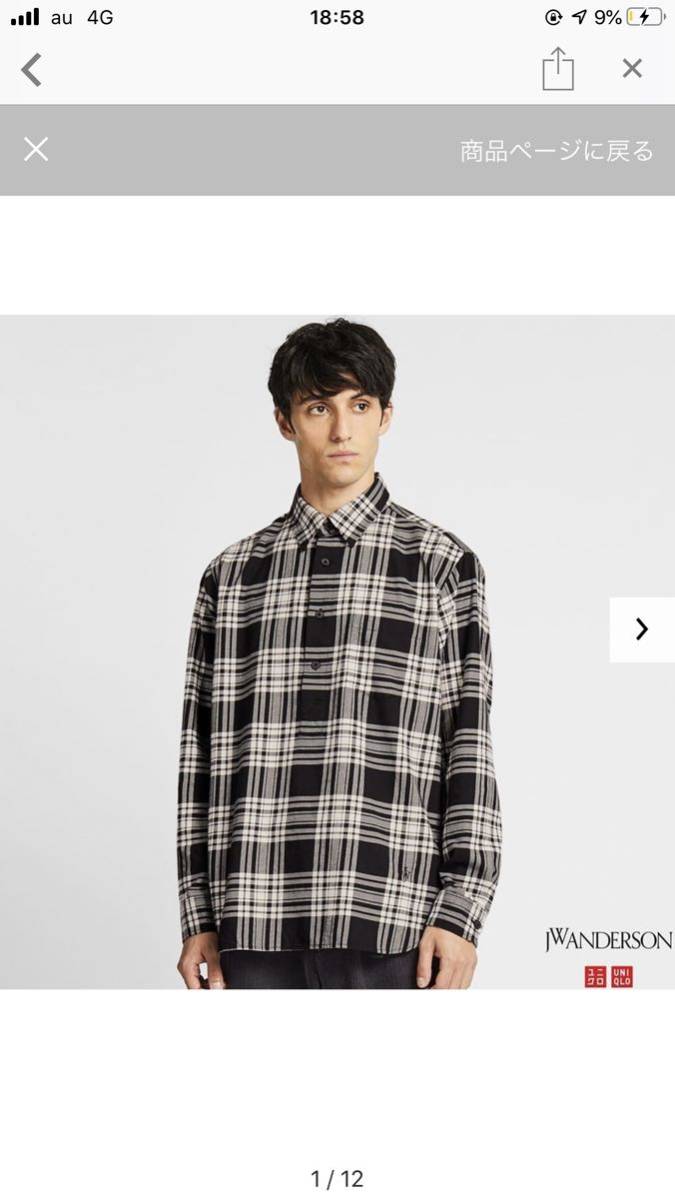675x1200 pixels.
Task: Dismiss the image viewer with the gray bar X
Action: [36, 150]
